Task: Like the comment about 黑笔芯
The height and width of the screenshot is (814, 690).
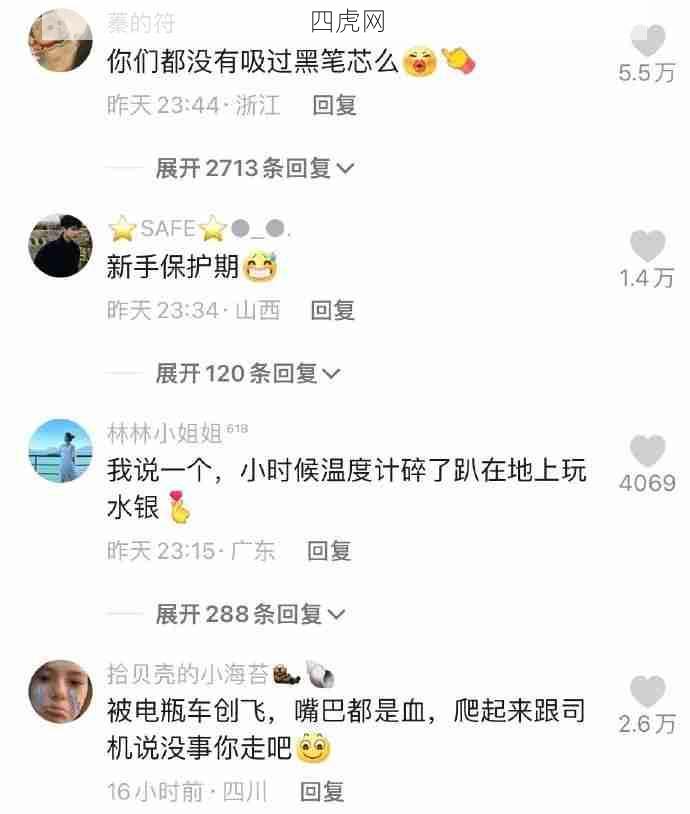Action: [648, 41]
